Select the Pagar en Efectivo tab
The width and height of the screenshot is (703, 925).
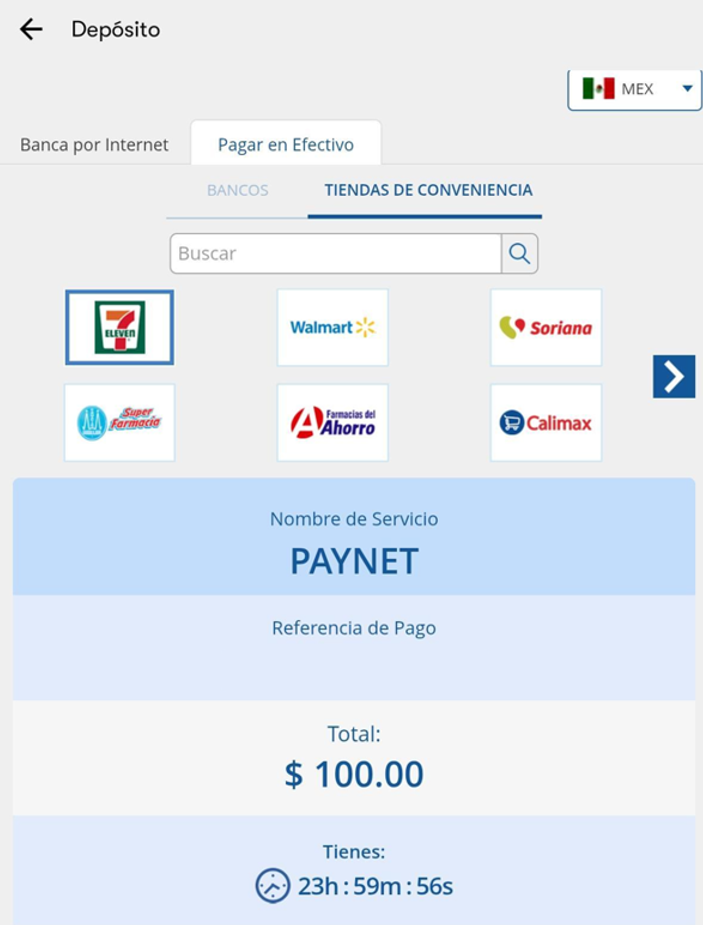point(286,145)
